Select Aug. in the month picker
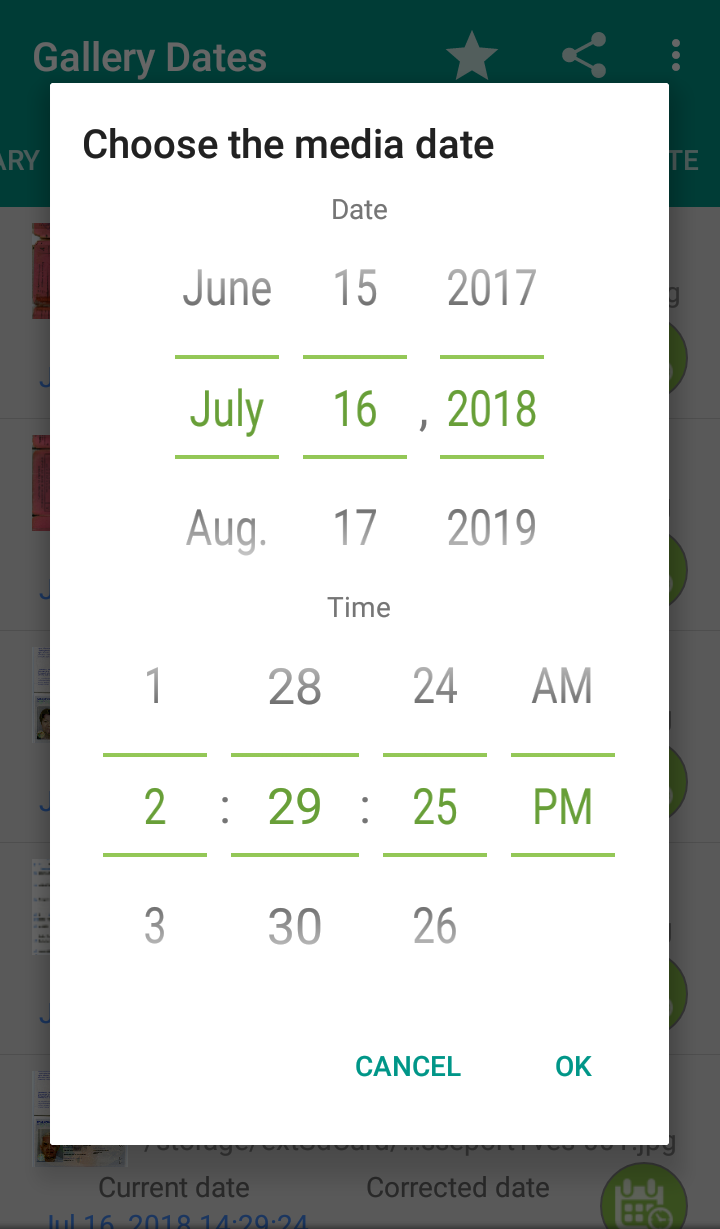 point(227,528)
